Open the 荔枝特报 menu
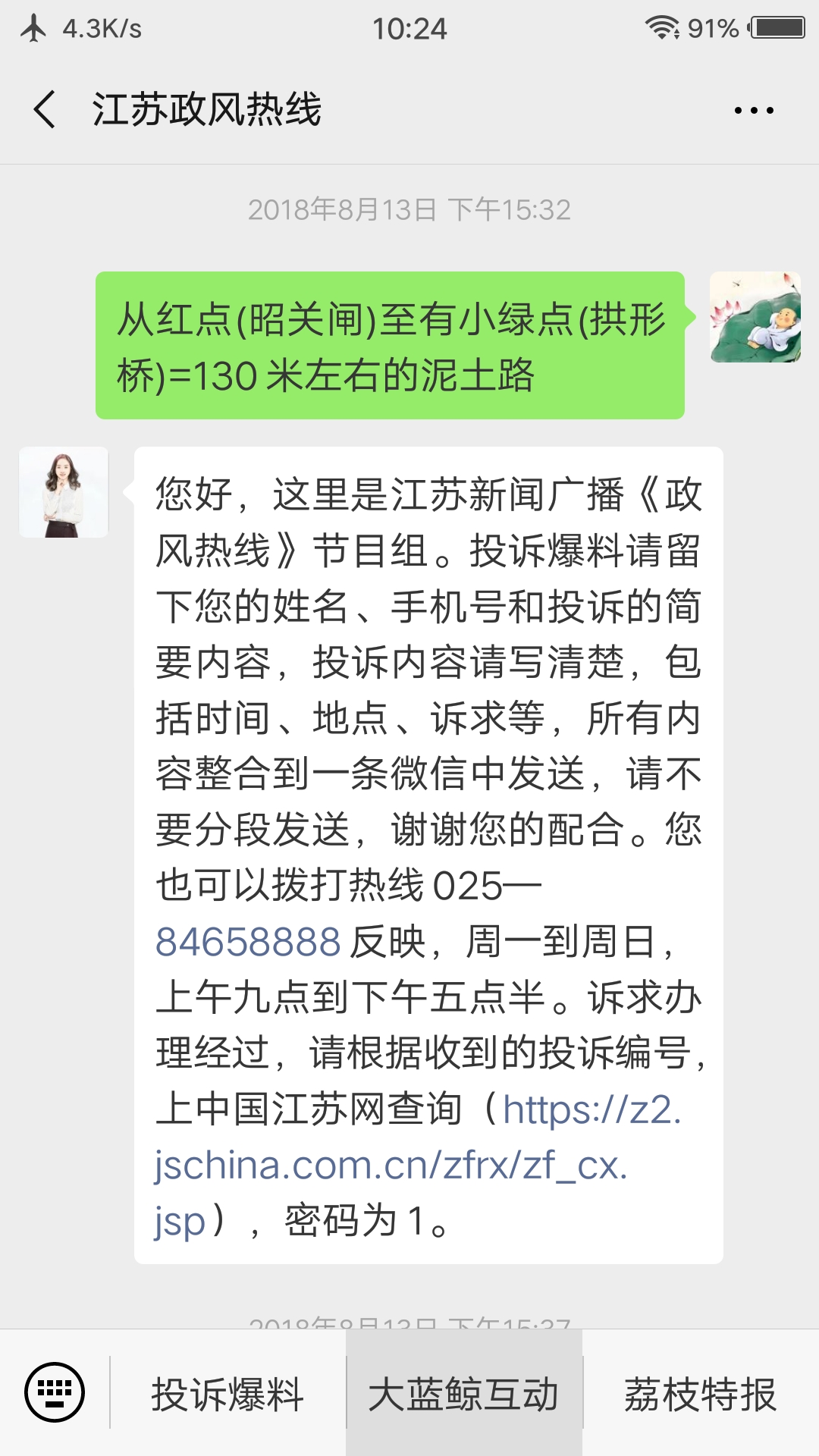Screen dimensions: 819x1456 [x=701, y=1394]
